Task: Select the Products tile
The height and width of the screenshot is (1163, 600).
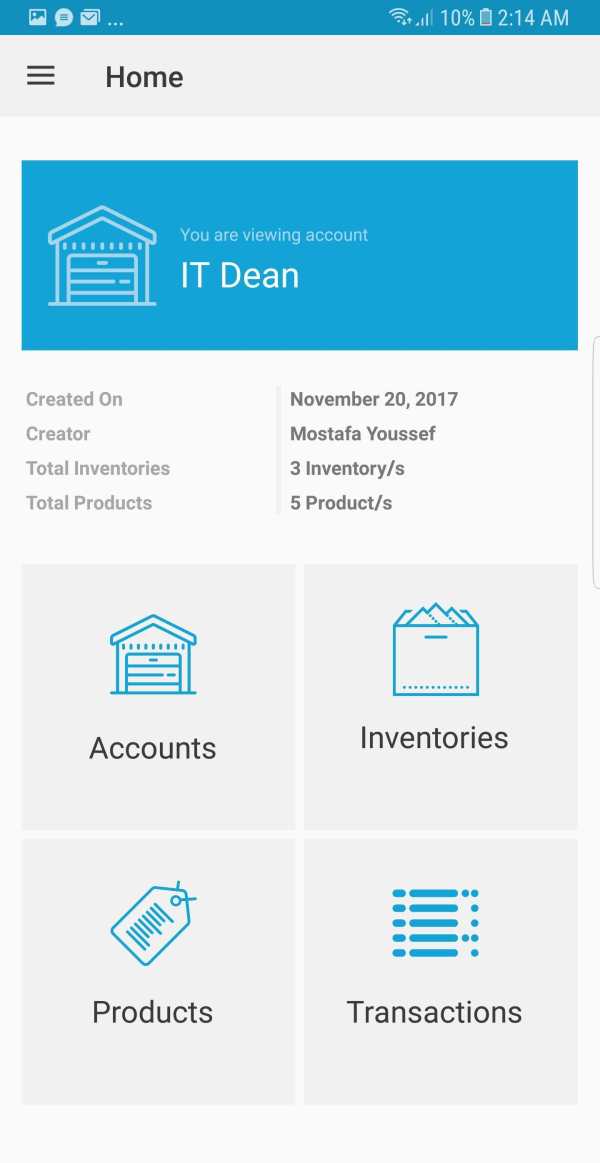Action: 159,972
